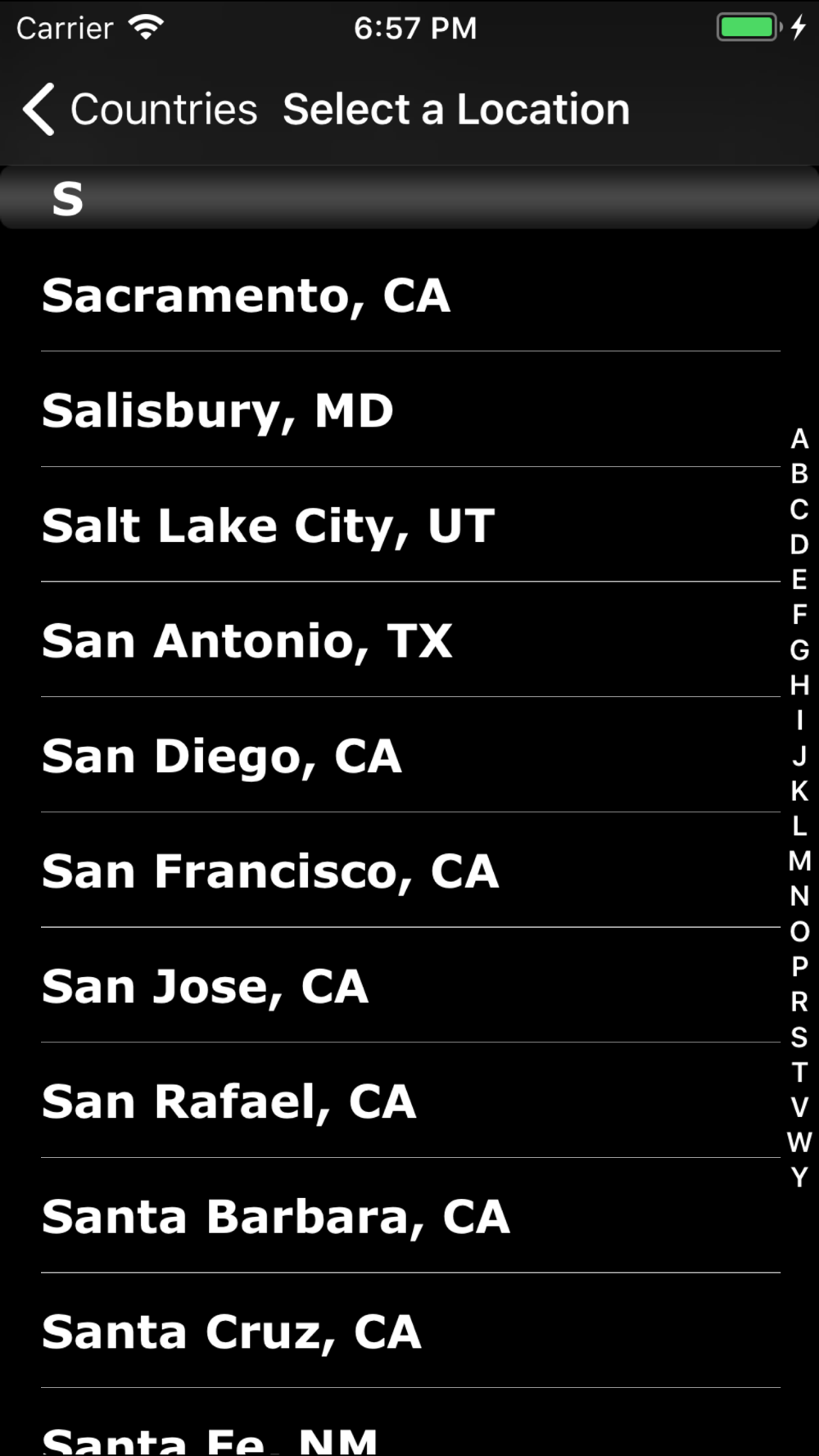The image size is (819, 1456).
Task: Tap San Jose, CA
Action: click(x=206, y=987)
